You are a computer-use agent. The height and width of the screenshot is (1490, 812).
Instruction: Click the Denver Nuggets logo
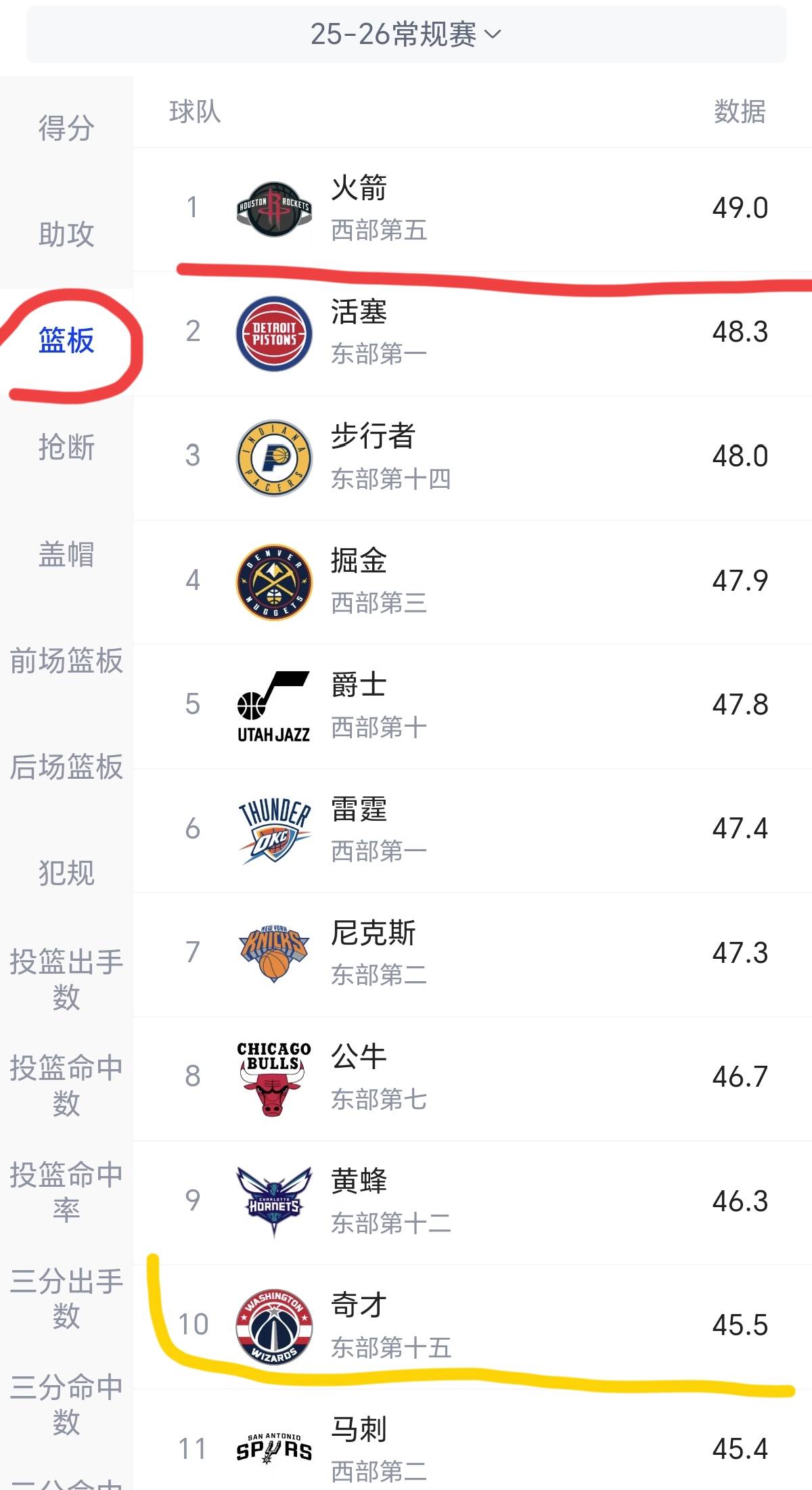click(272, 582)
